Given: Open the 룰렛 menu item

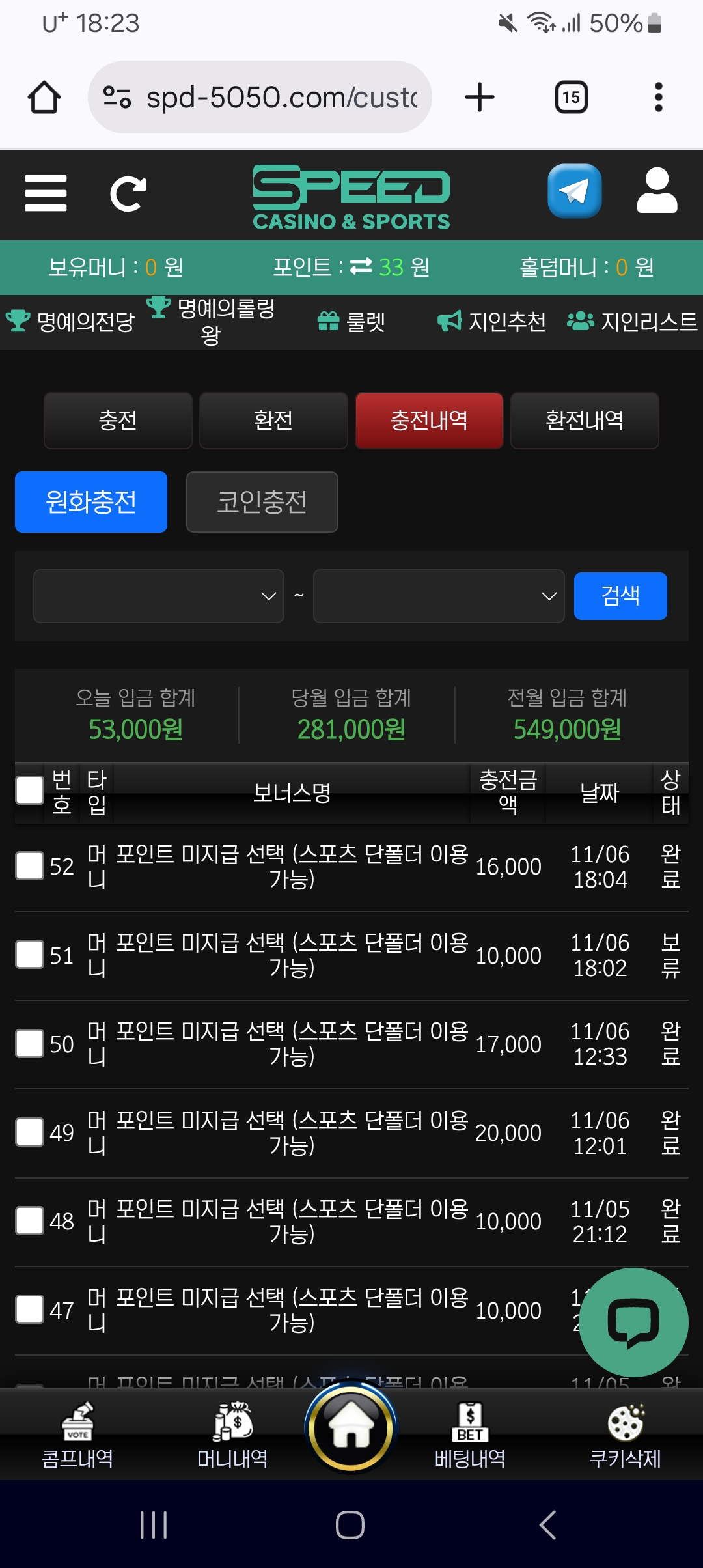Looking at the screenshot, I should click(351, 322).
